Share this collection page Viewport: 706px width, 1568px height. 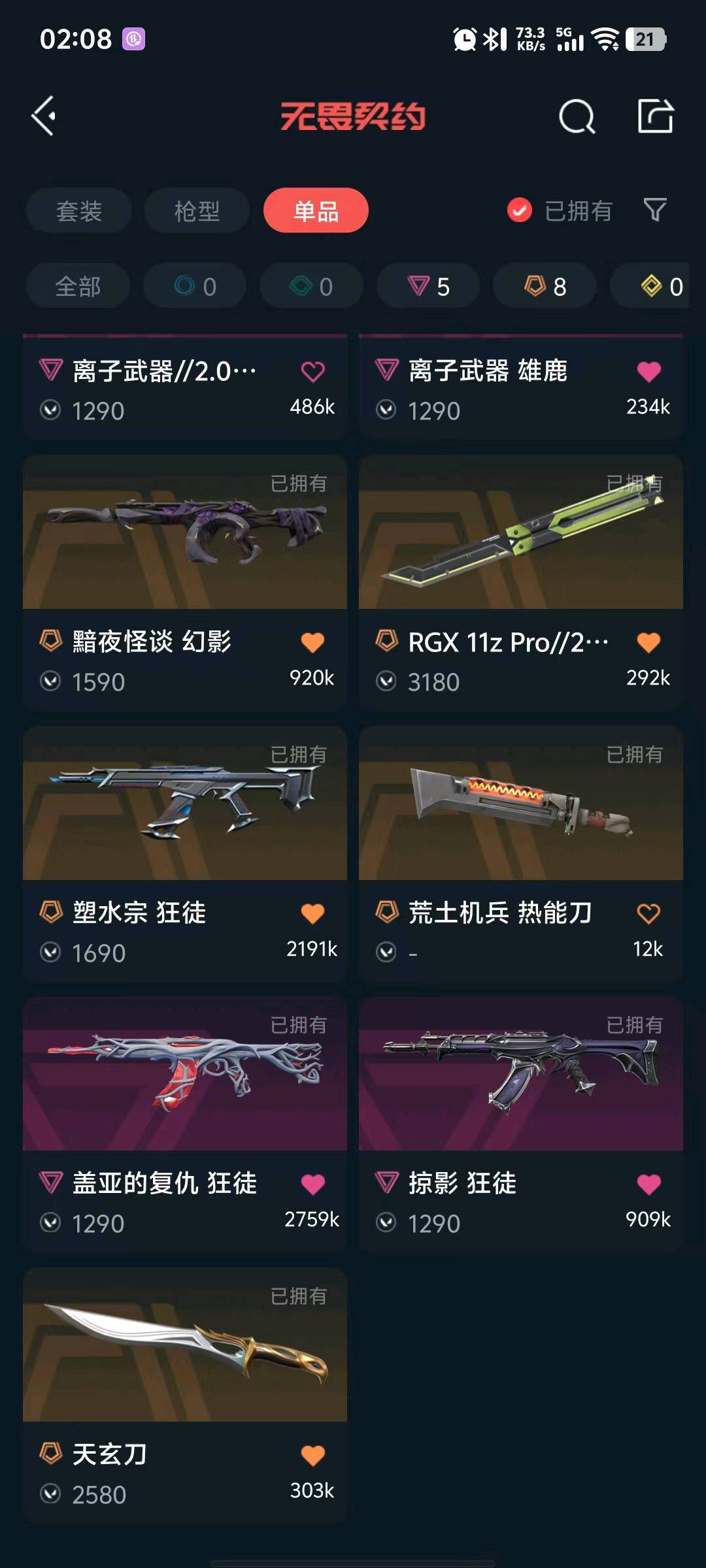[x=656, y=116]
